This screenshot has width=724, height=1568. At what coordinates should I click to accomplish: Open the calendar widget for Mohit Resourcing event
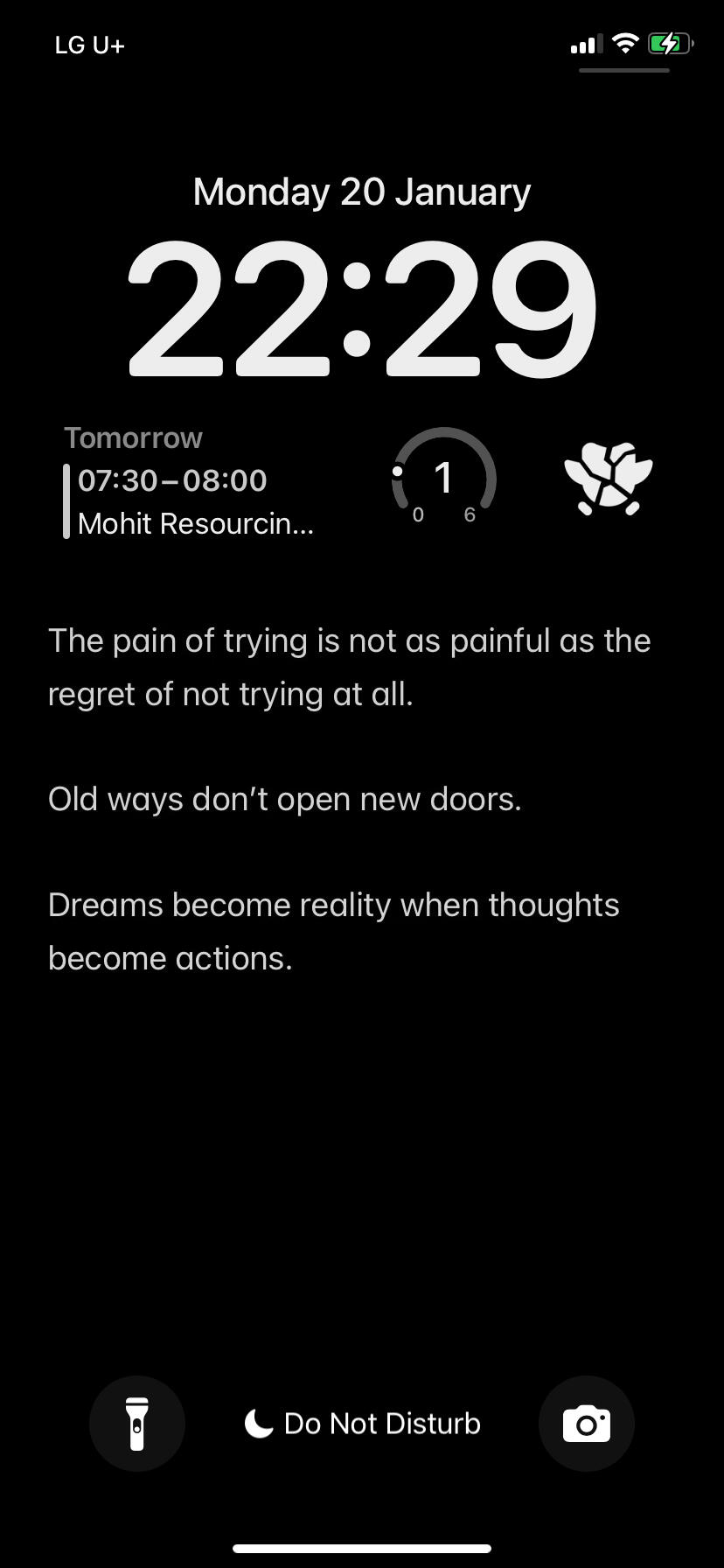[189, 481]
